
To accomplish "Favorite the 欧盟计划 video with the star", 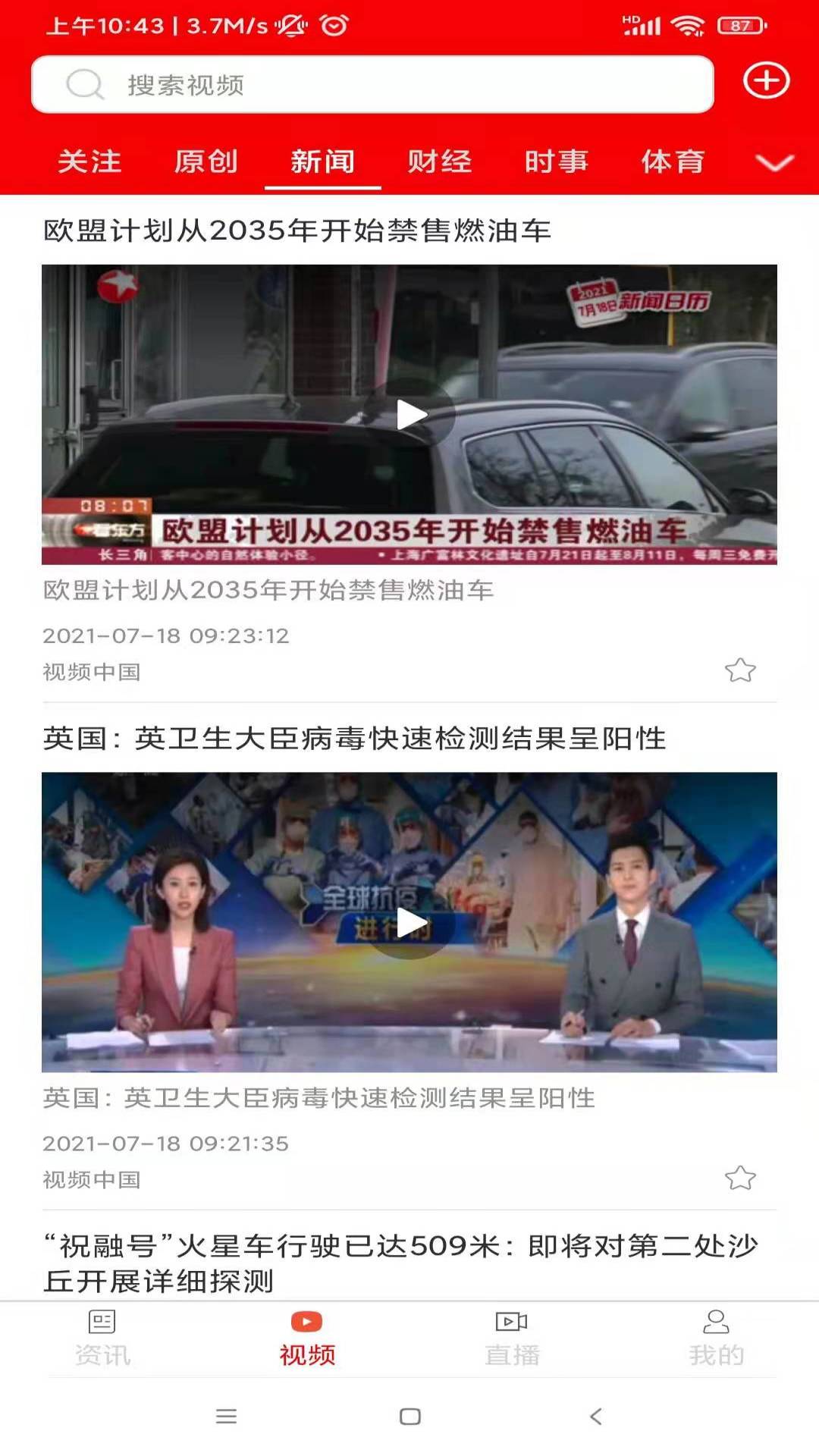I will point(740,670).
